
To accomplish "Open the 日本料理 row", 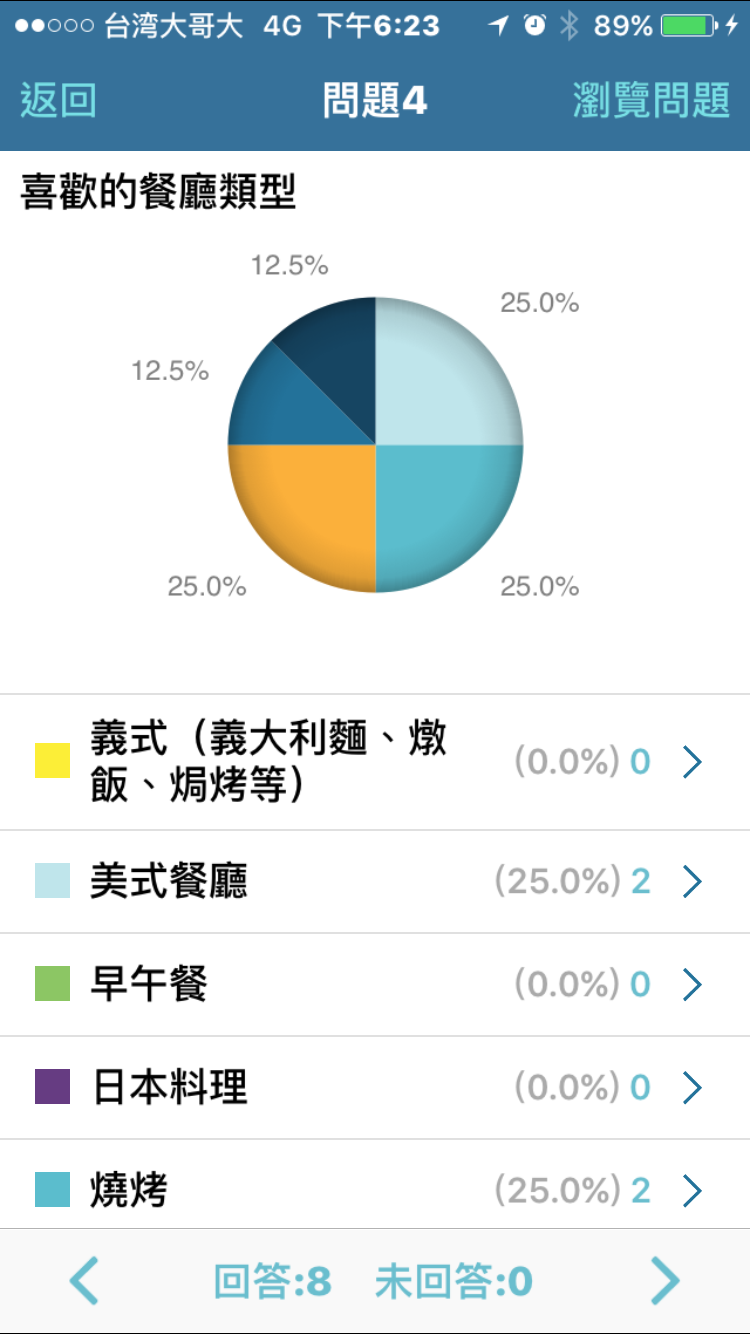I will click(375, 1087).
